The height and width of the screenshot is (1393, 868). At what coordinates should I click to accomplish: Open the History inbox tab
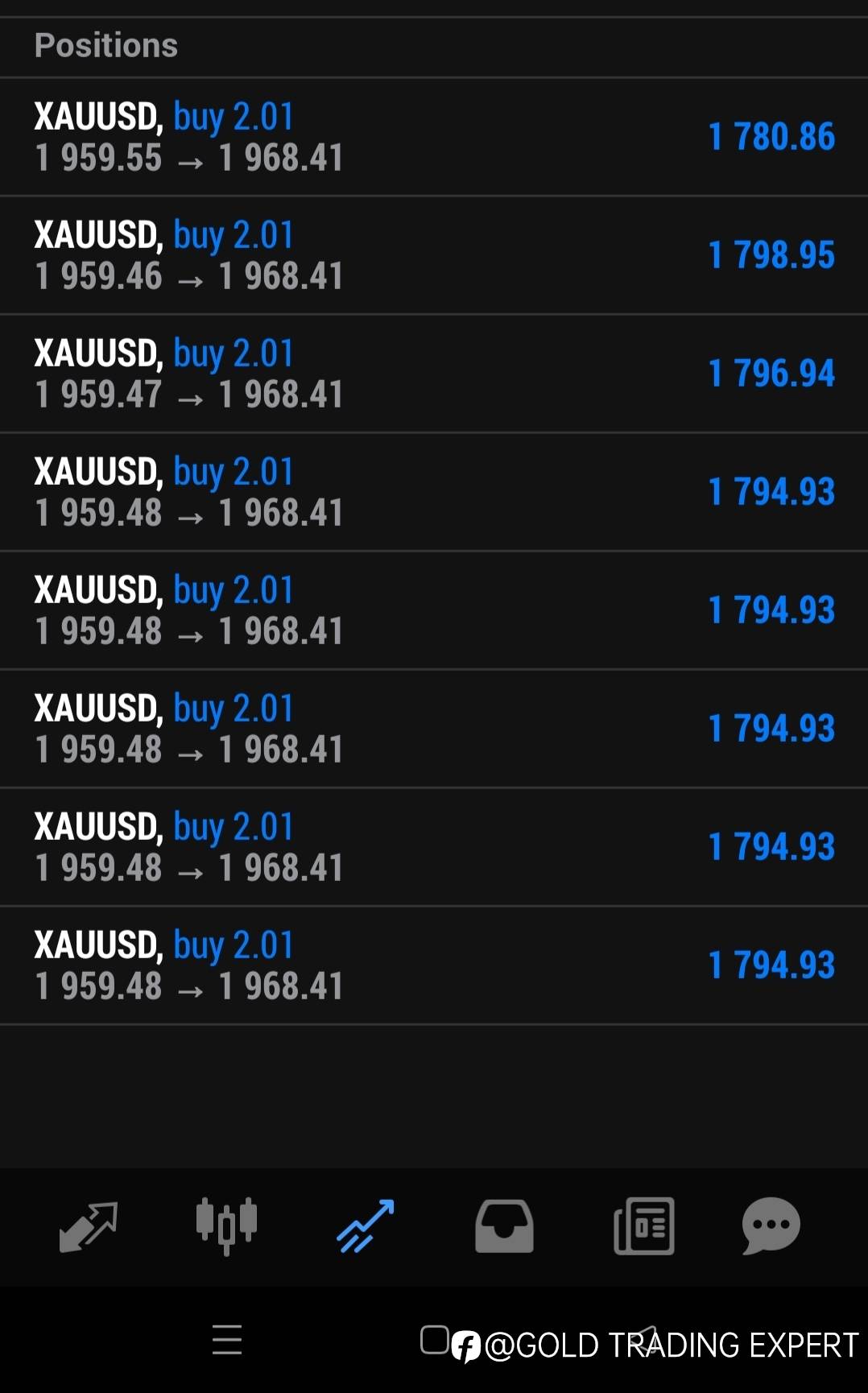coord(504,1226)
